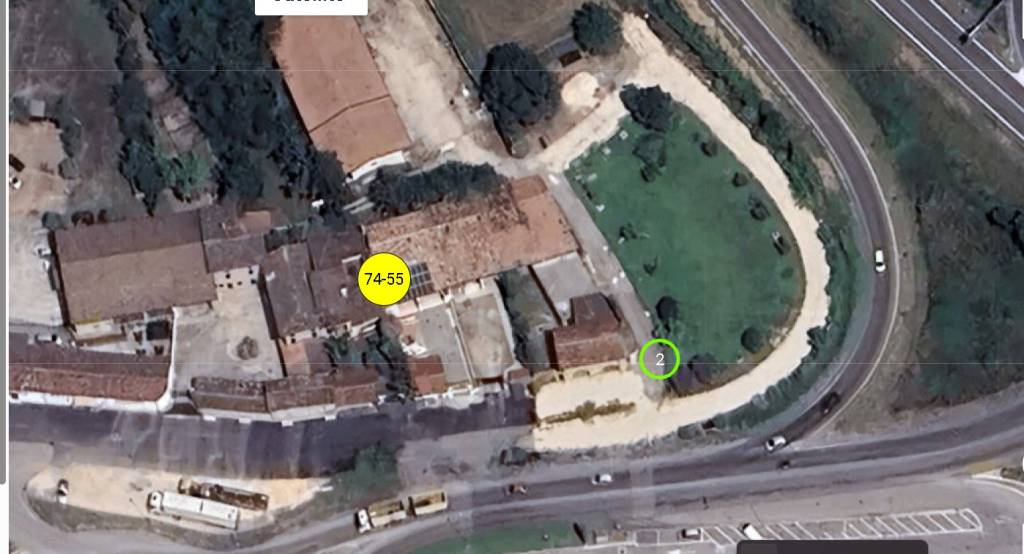The image size is (1024, 554).
Task: Tap the map type button at top
Action: click(311, 5)
